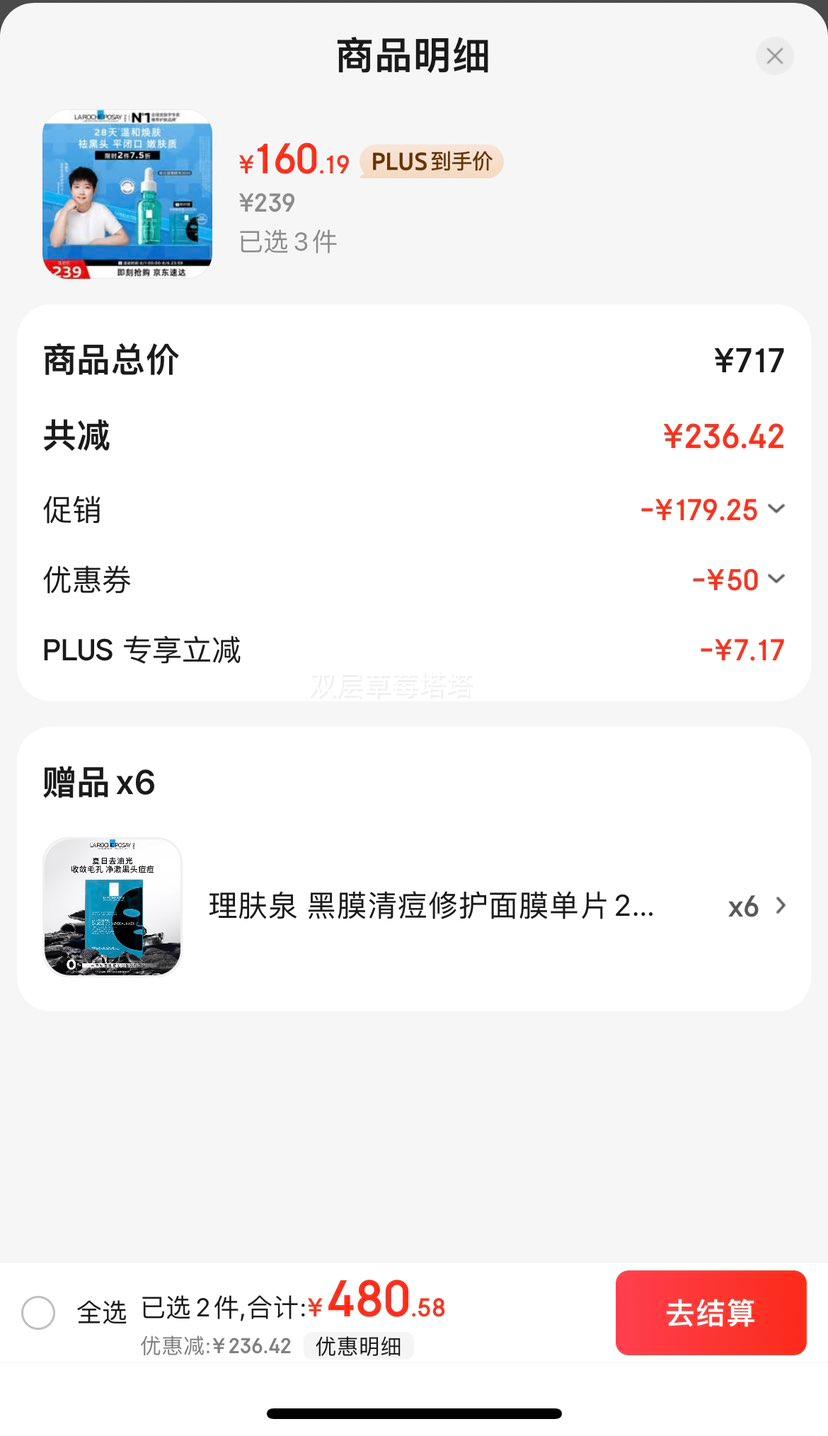The width and height of the screenshot is (828, 1436).
Task: Open 优惠明细 discount breakdown
Action: (x=358, y=1346)
